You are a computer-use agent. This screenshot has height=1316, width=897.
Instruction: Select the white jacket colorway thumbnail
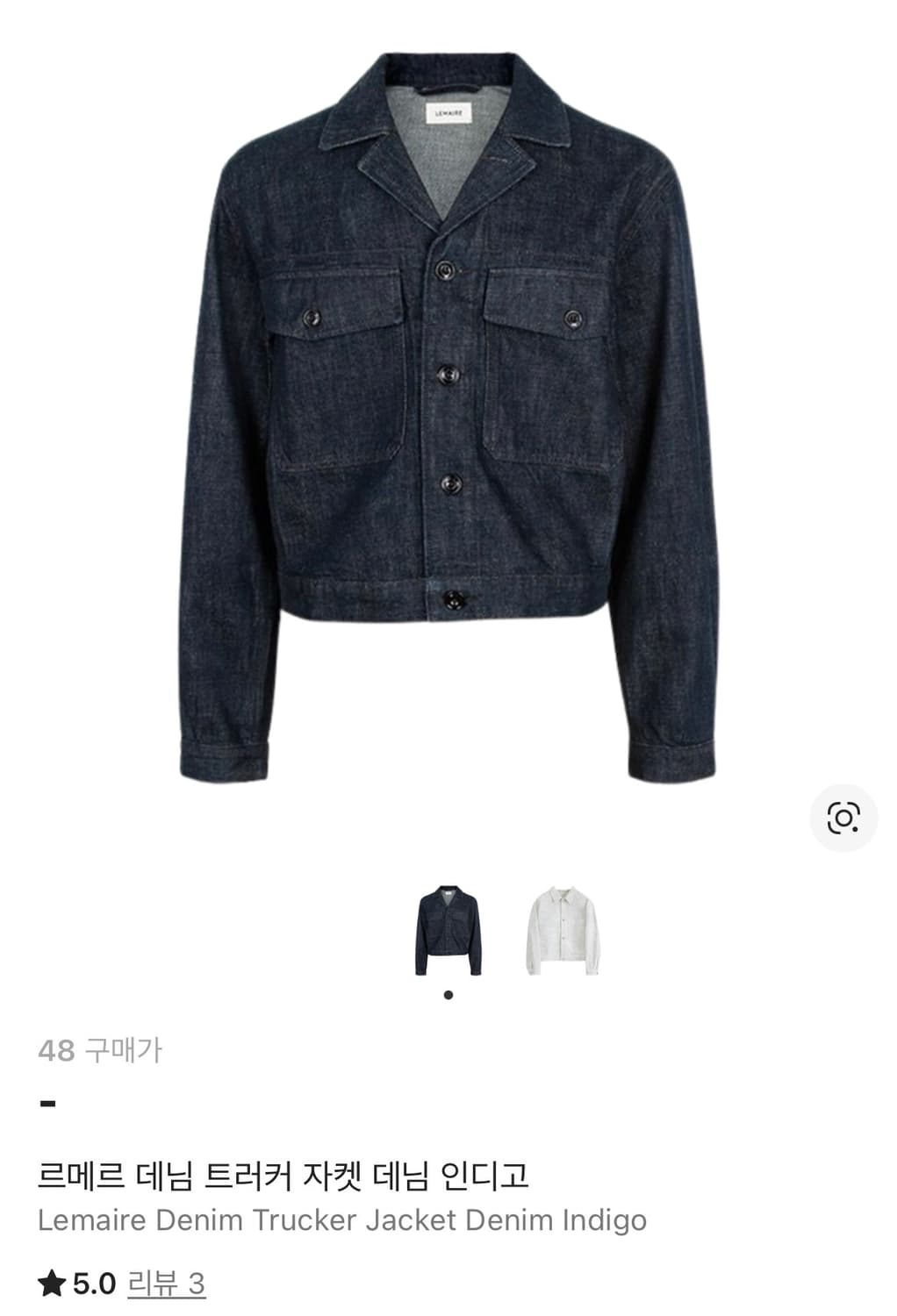[x=563, y=932]
